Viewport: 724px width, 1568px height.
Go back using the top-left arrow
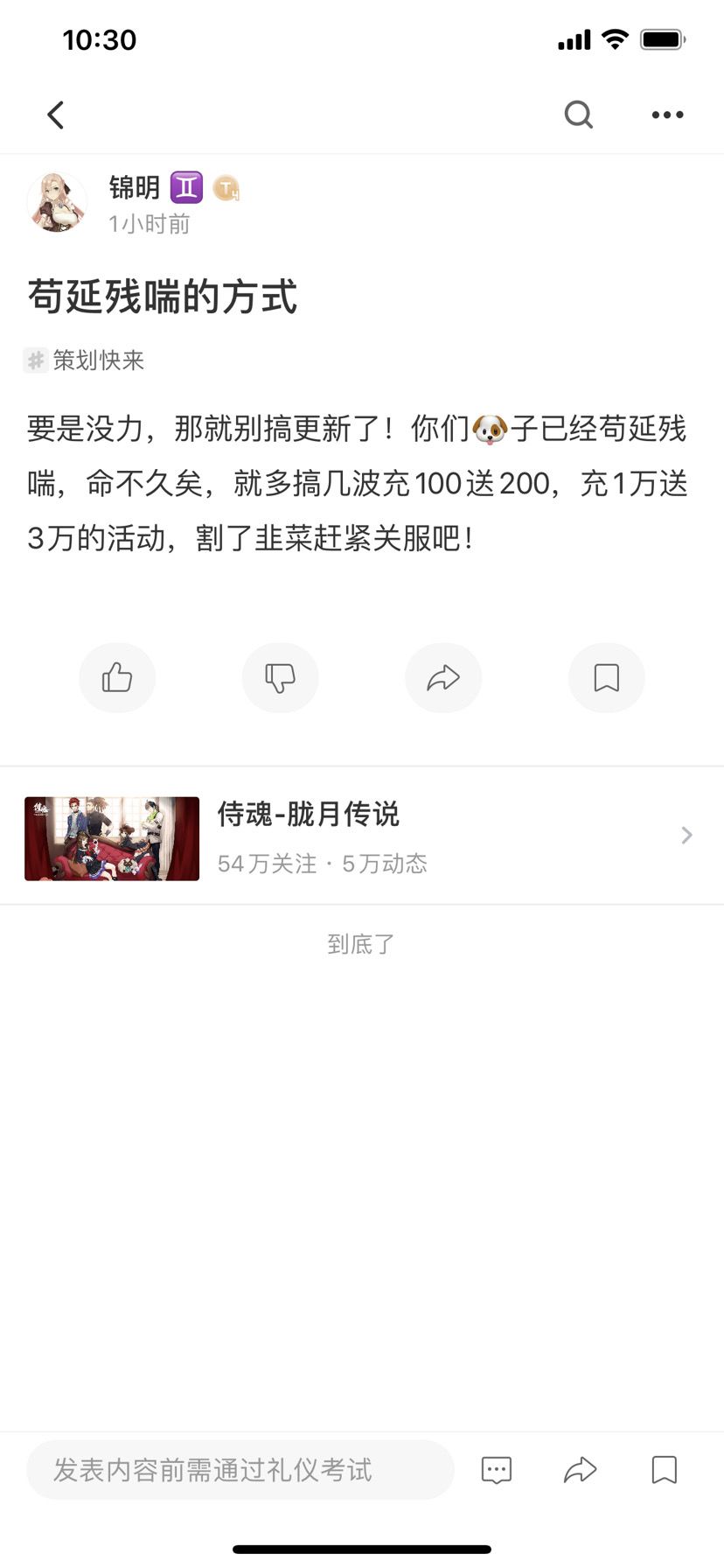click(x=56, y=115)
